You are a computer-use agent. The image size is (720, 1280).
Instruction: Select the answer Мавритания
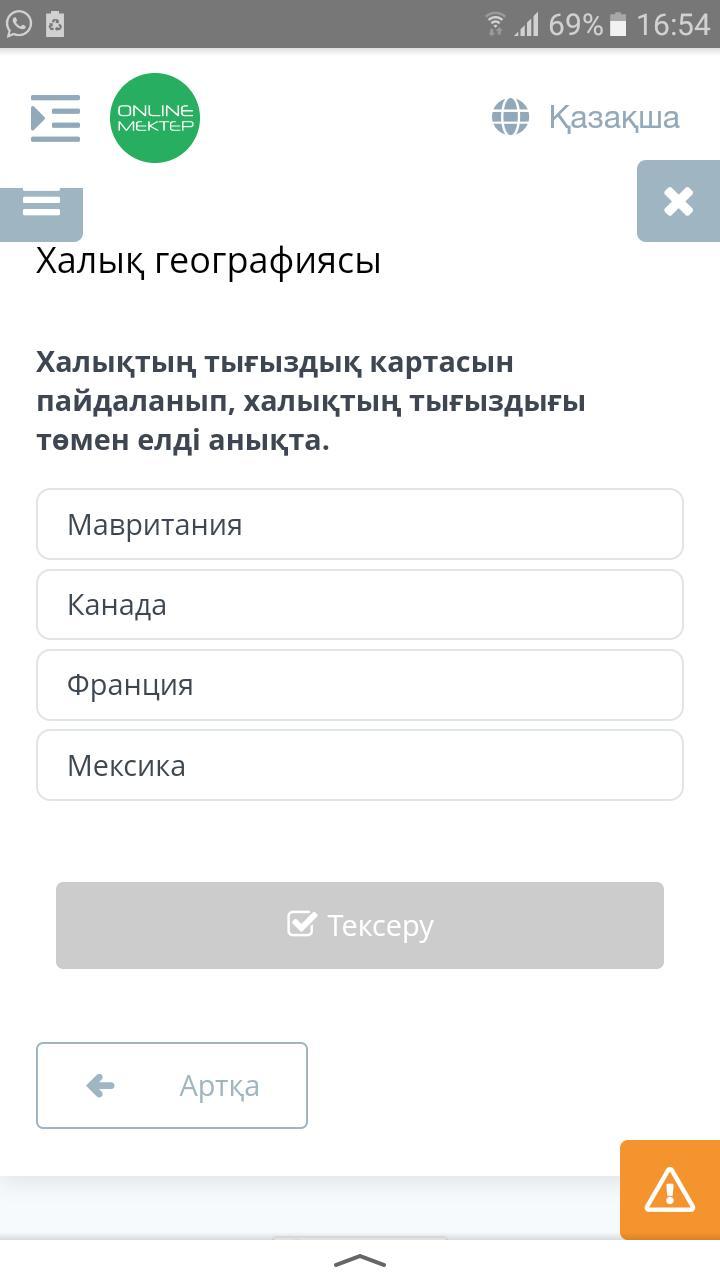pos(360,524)
